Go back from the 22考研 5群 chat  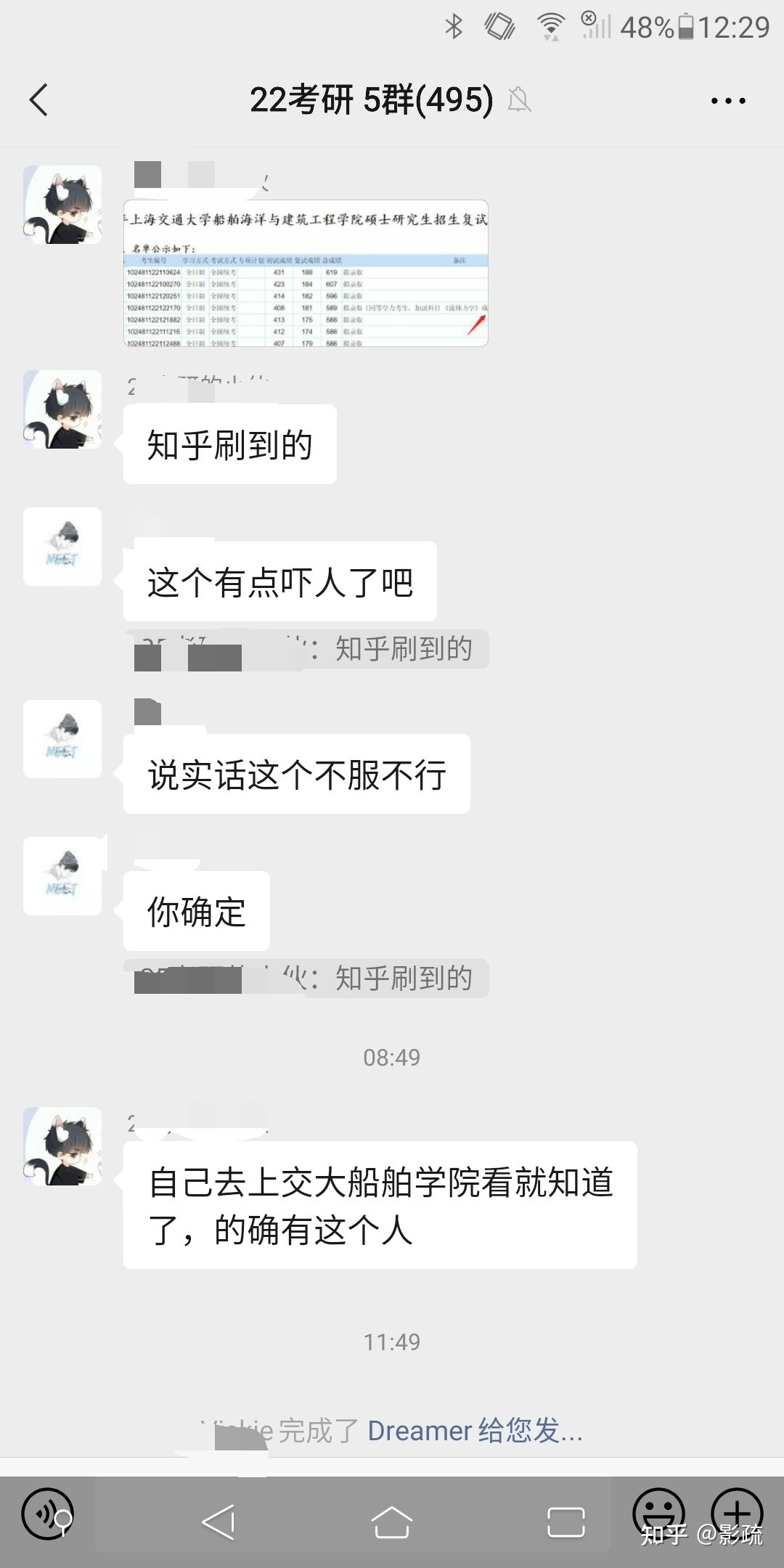click(x=39, y=100)
